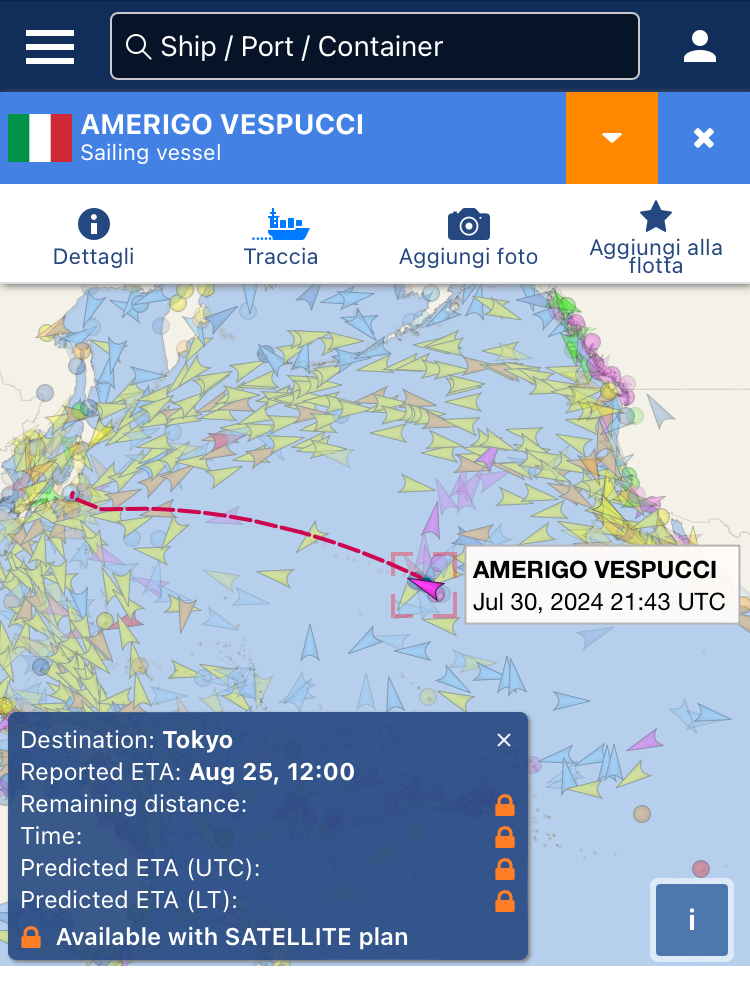Add vessel with Aggiungi alla flotta
750x983 pixels.
click(656, 238)
